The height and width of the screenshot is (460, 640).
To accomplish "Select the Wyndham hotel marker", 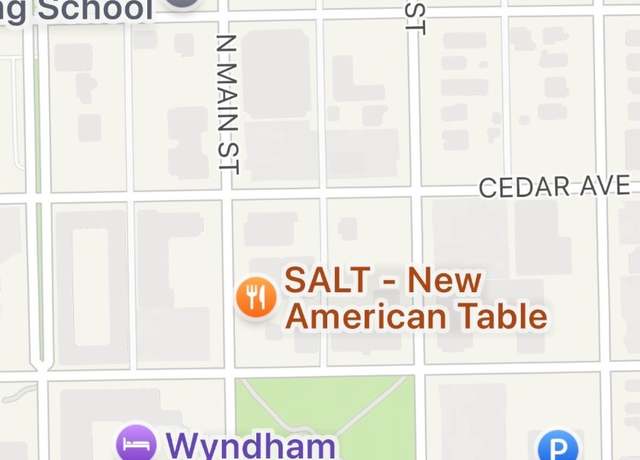I will point(136,443).
